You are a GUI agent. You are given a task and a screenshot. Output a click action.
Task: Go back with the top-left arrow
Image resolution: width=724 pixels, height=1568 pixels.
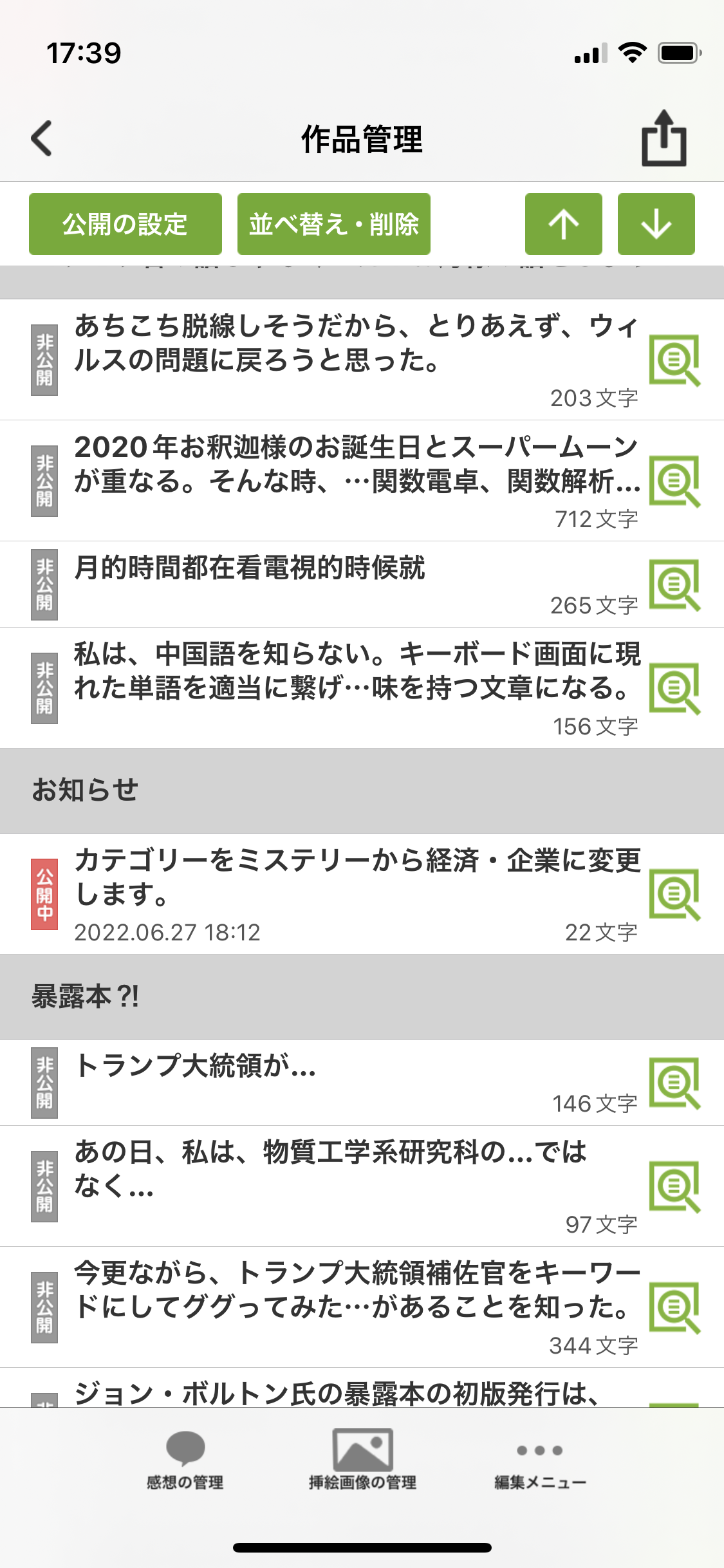pyautogui.click(x=42, y=138)
